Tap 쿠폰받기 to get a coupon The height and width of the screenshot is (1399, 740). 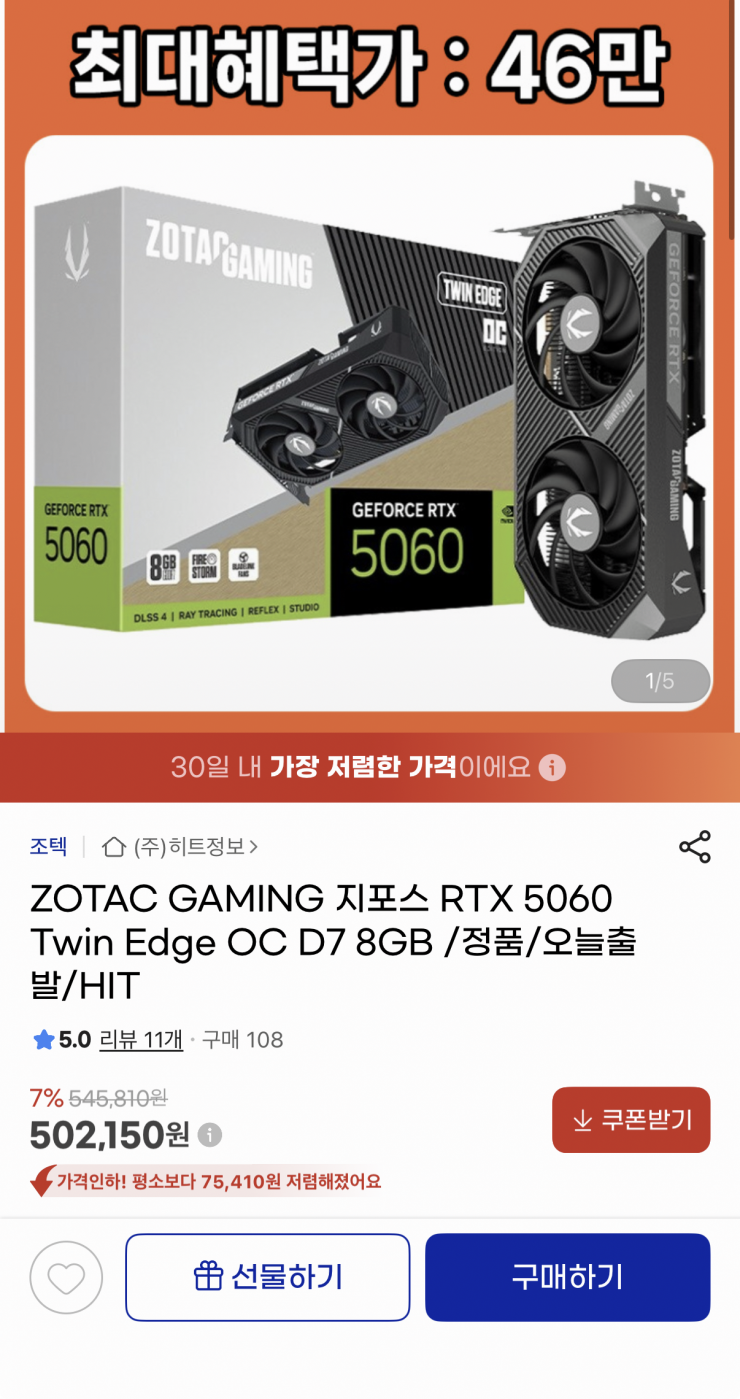(631, 1120)
